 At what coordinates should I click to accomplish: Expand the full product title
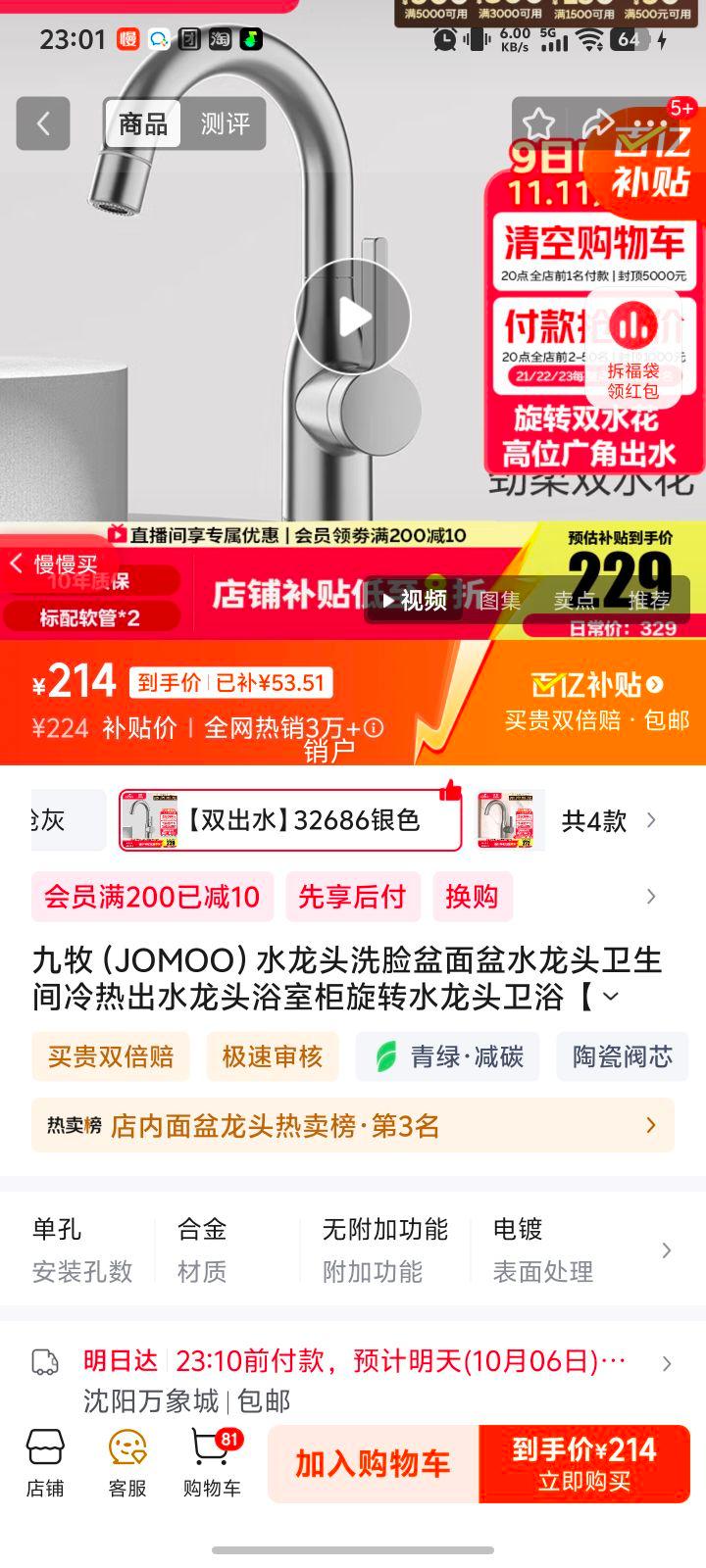[x=610, y=998]
